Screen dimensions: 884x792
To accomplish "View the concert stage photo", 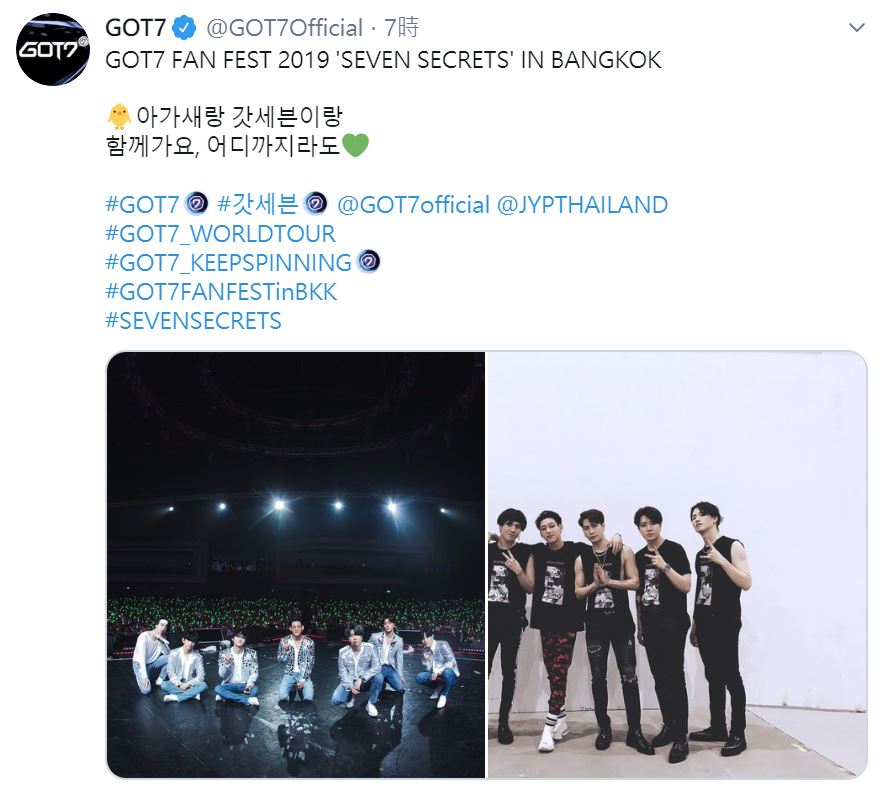I will [295, 564].
